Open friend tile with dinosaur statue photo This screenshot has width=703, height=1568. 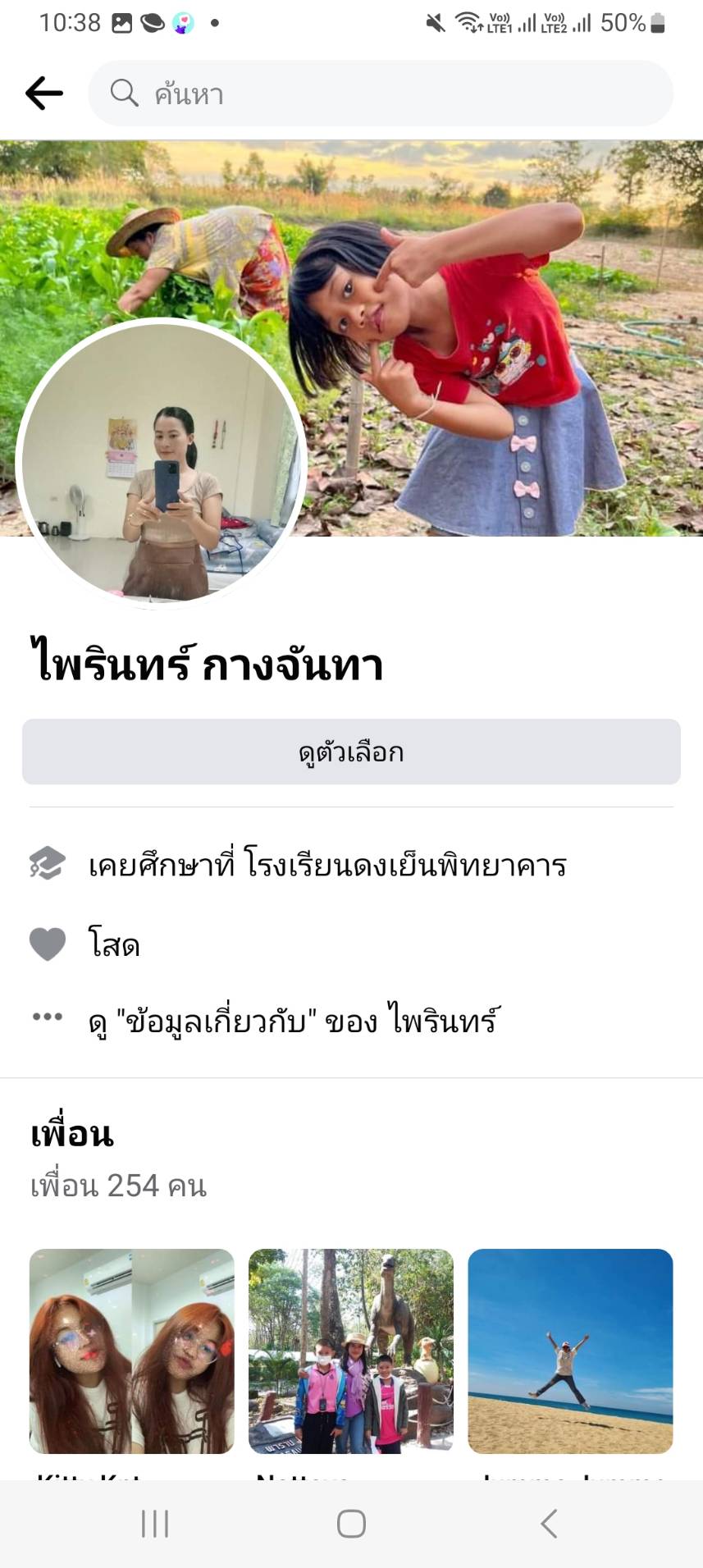click(x=351, y=1351)
